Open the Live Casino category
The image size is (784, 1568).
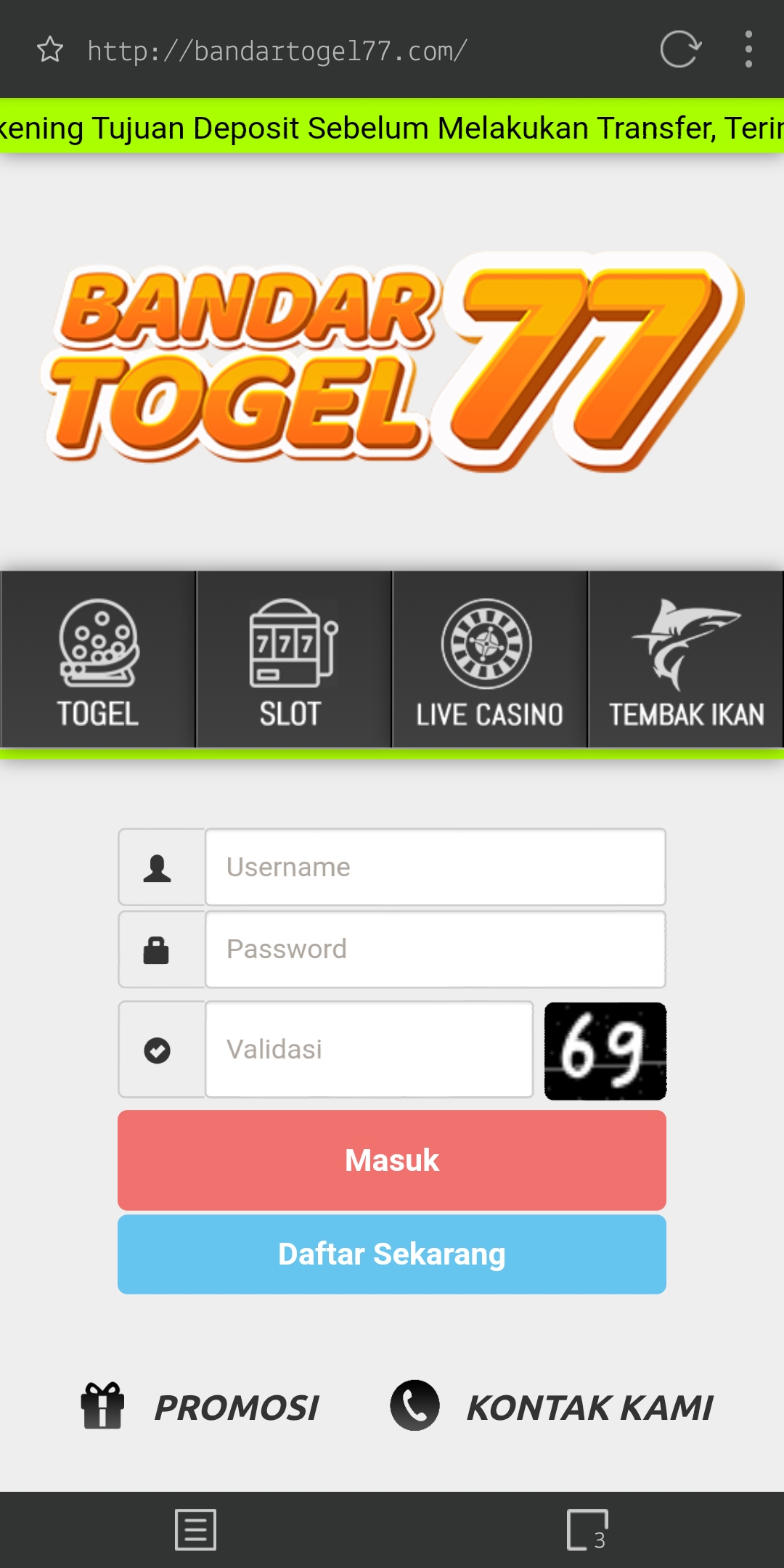point(489,659)
